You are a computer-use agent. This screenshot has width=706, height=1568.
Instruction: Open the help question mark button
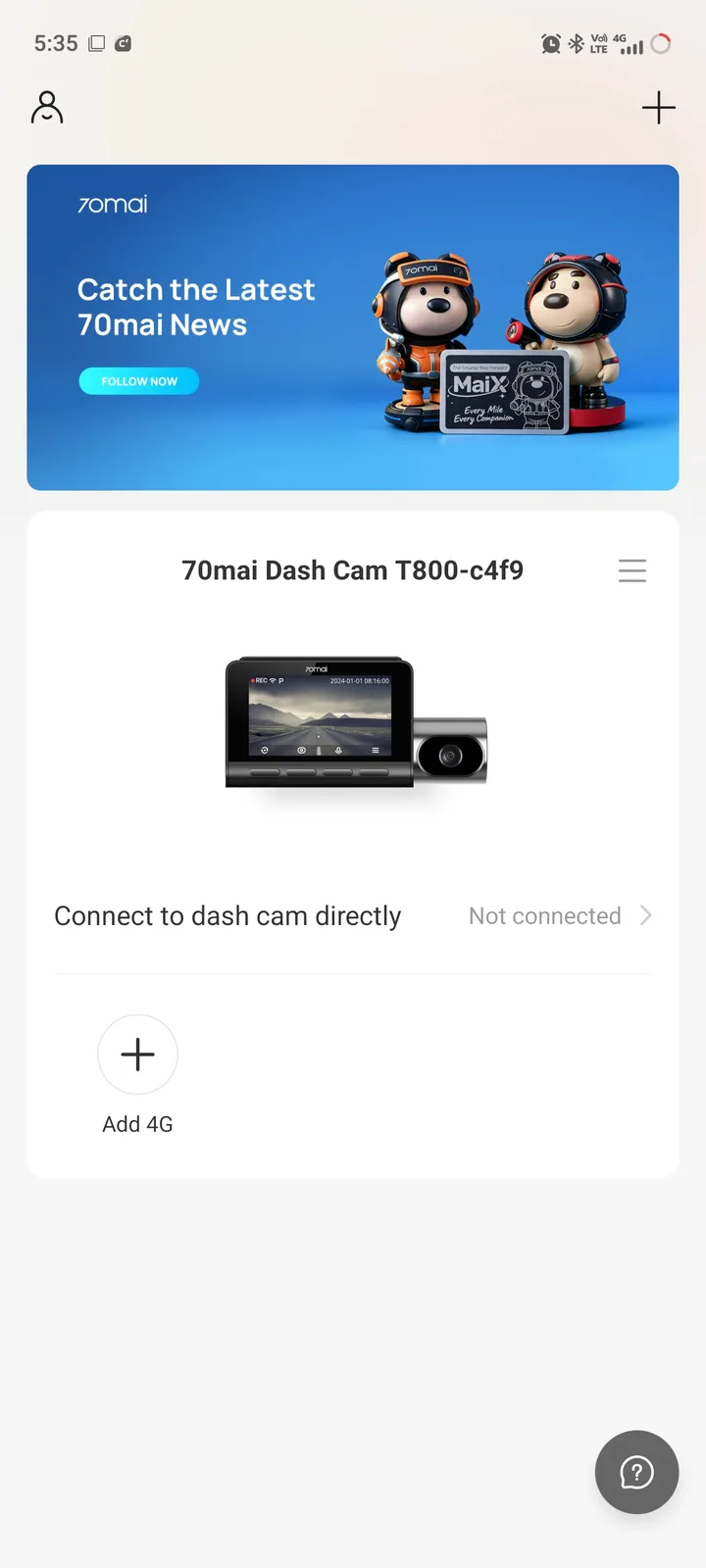pyautogui.click(x=636, y=1472)
